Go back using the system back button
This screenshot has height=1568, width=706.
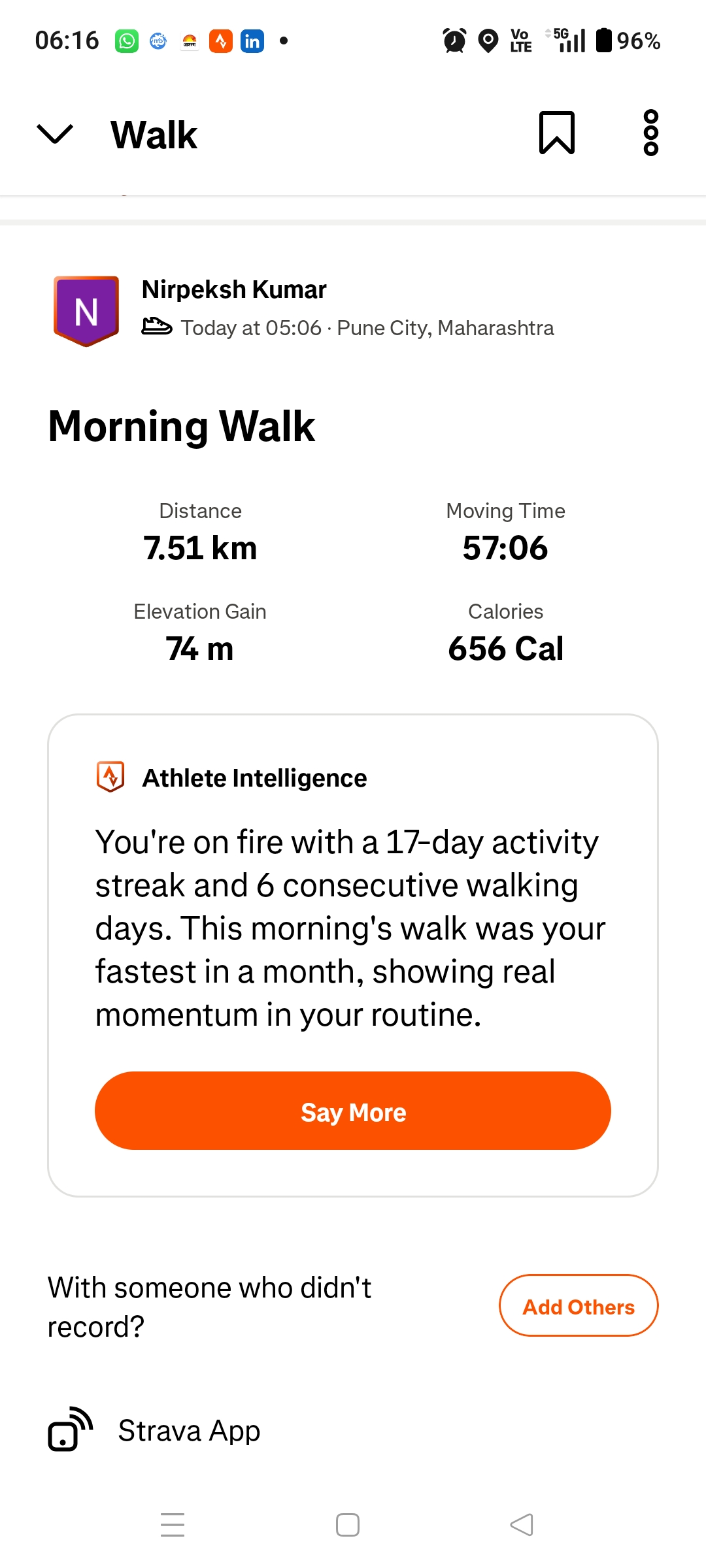(522, 1525)
